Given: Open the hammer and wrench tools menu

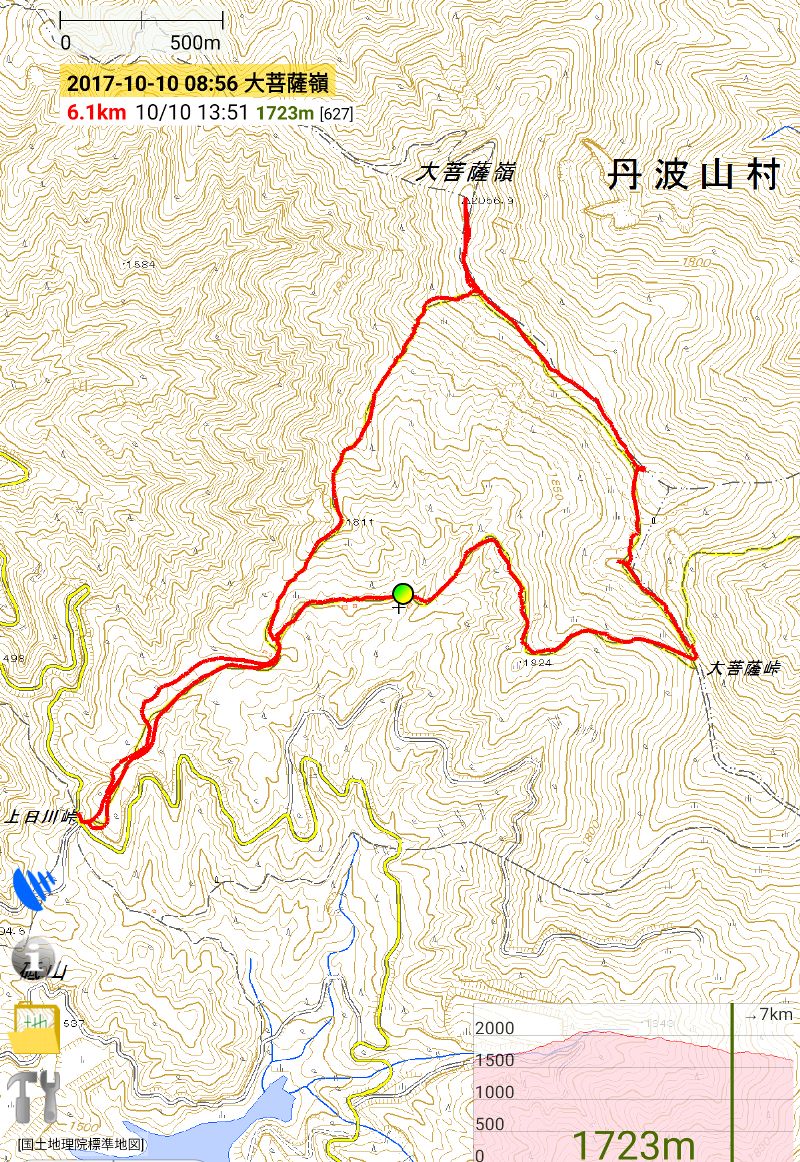Looking at the screenshot, I should 34,1098.
